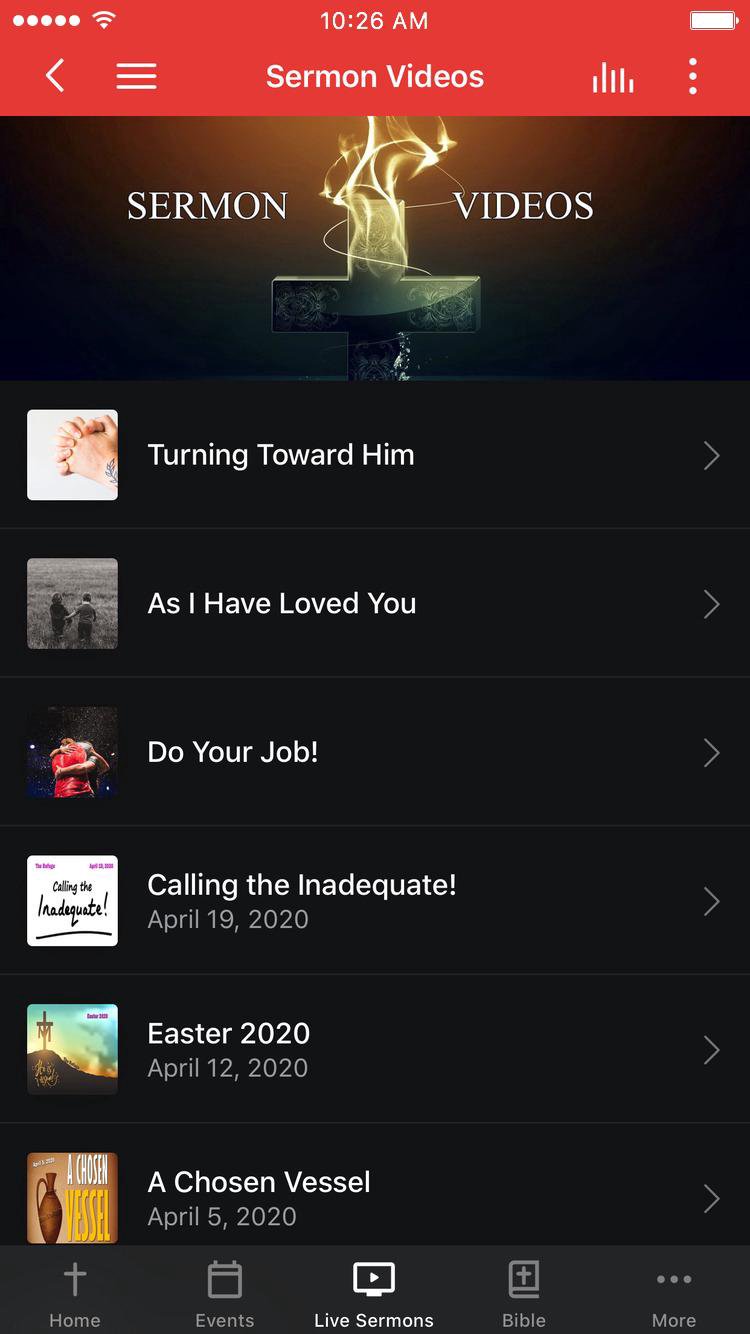View the Do Your Job! sermon
750x1334 pixels.
[x=375, y=752]
